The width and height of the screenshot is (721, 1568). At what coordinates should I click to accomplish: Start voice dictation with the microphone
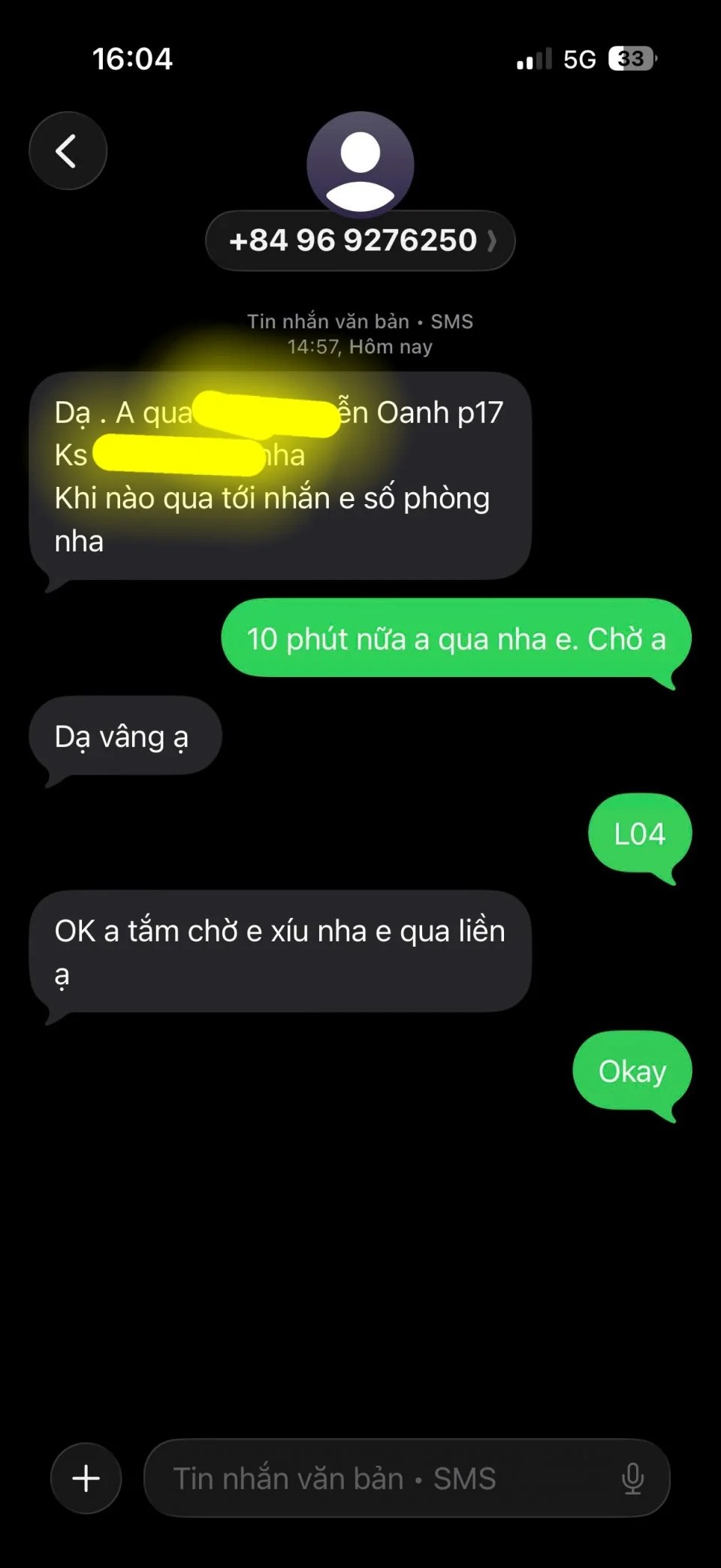(632, 1478)
